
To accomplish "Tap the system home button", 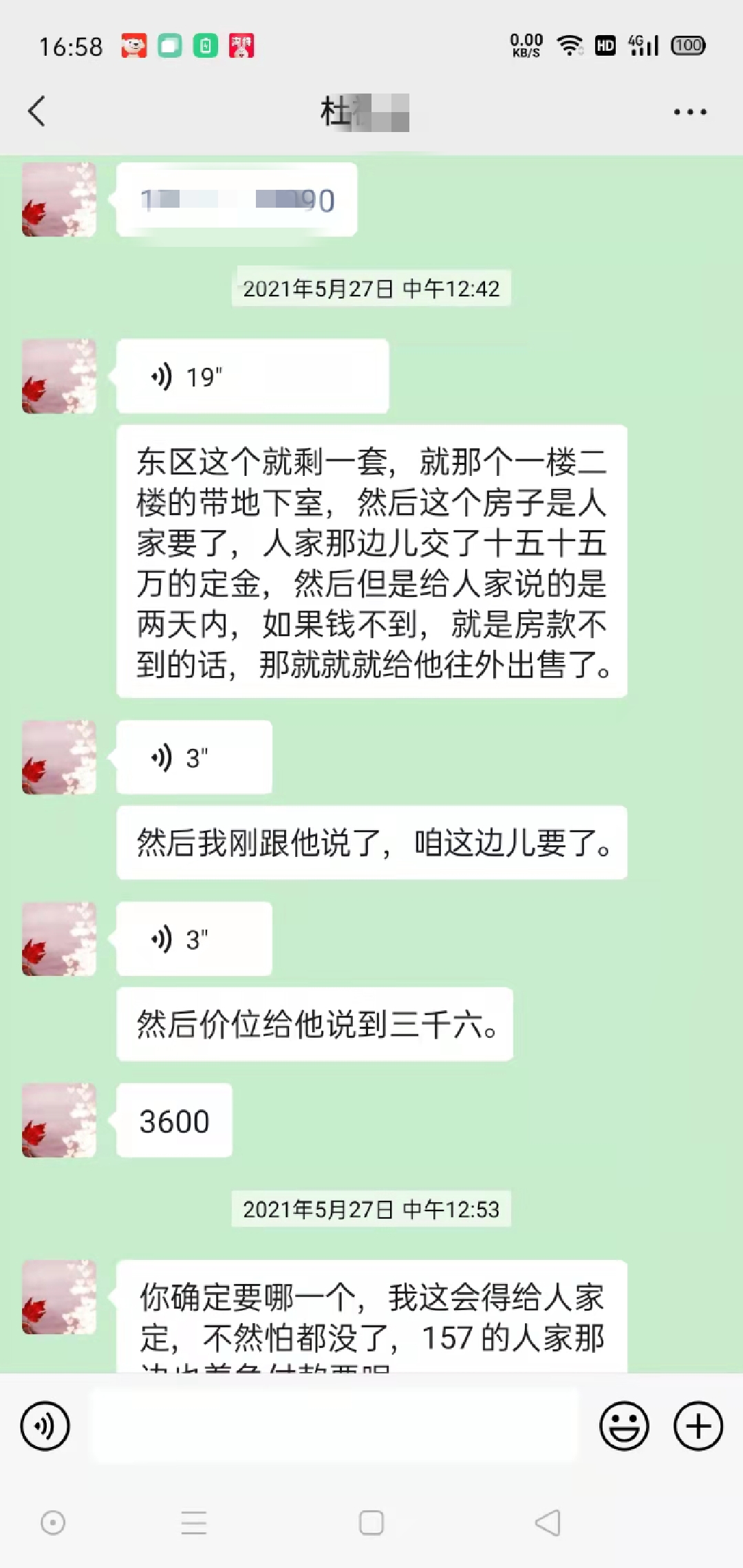I will [x=371, y=1523].
